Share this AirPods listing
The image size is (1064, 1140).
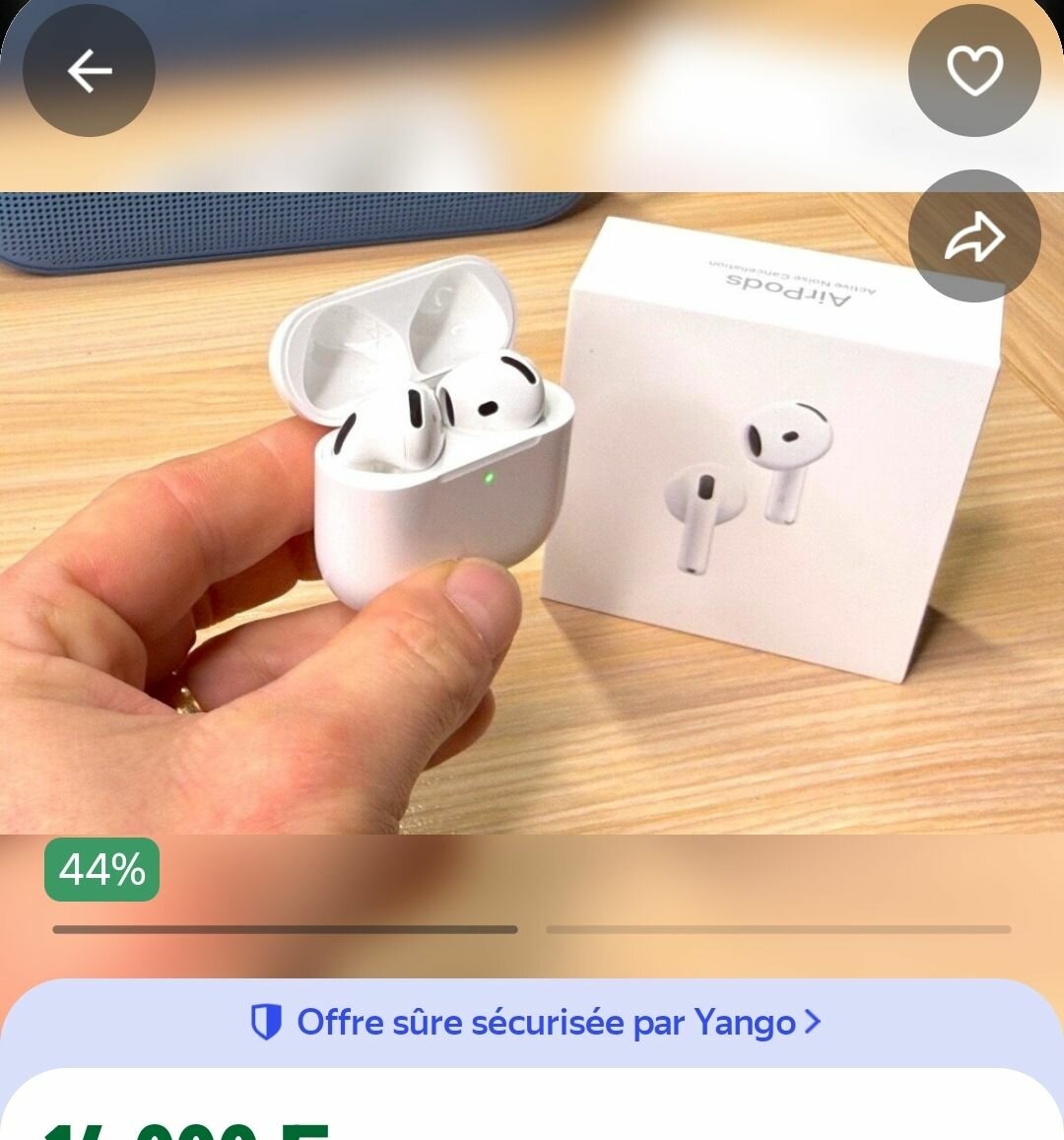973,236
